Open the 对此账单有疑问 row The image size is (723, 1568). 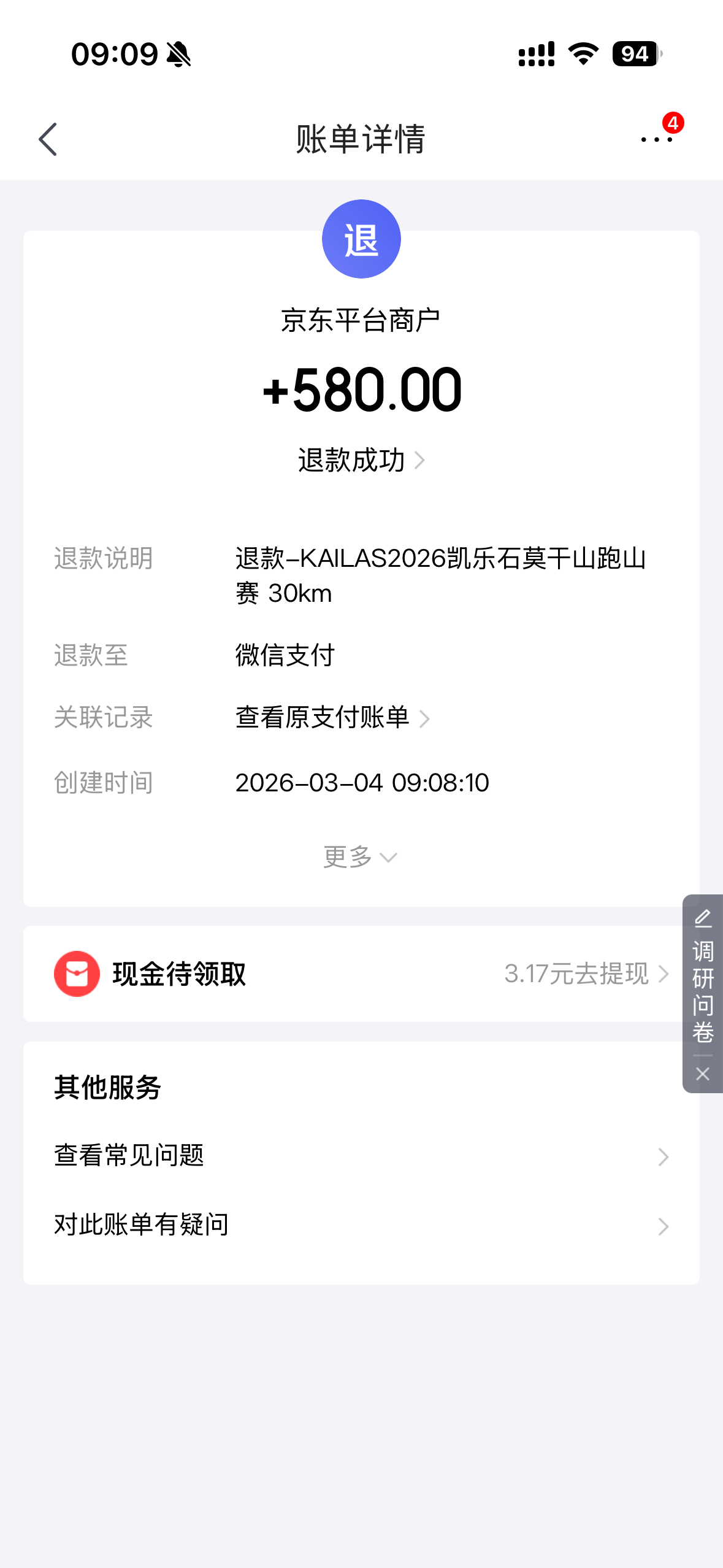click(x=361, y=1225)
